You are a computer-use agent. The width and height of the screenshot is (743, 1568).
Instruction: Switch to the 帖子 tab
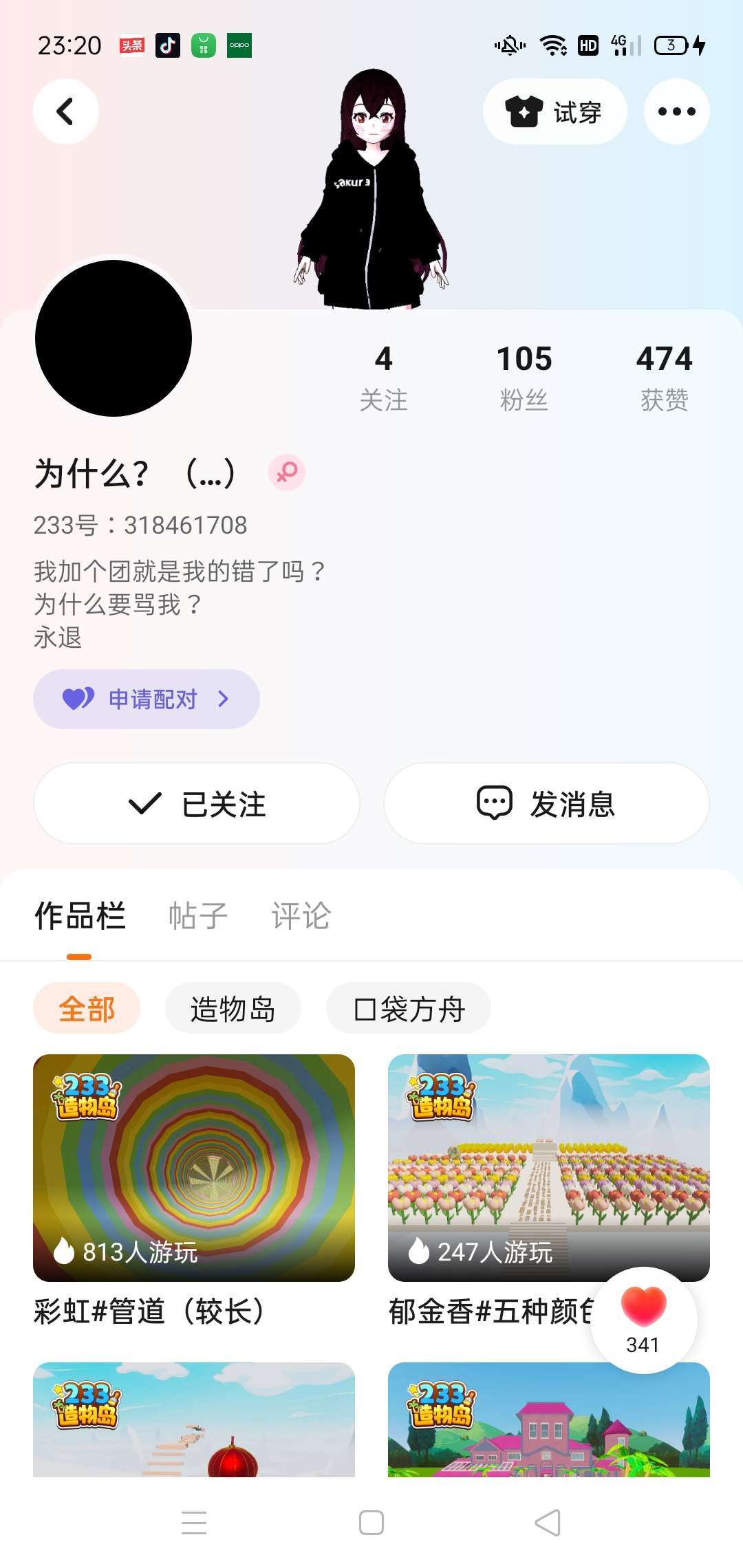(x=198, y=916)
